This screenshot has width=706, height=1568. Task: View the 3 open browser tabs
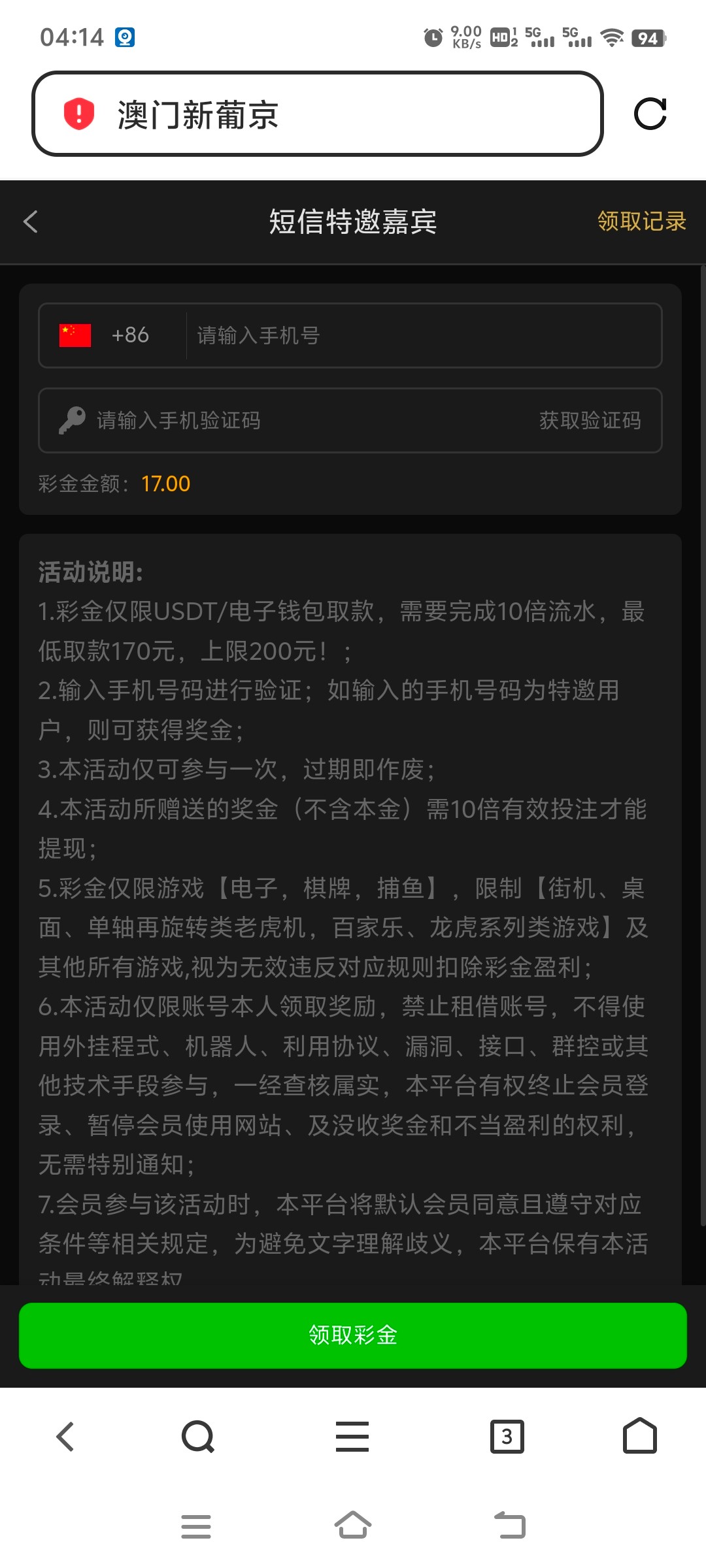click(507, 1437)
